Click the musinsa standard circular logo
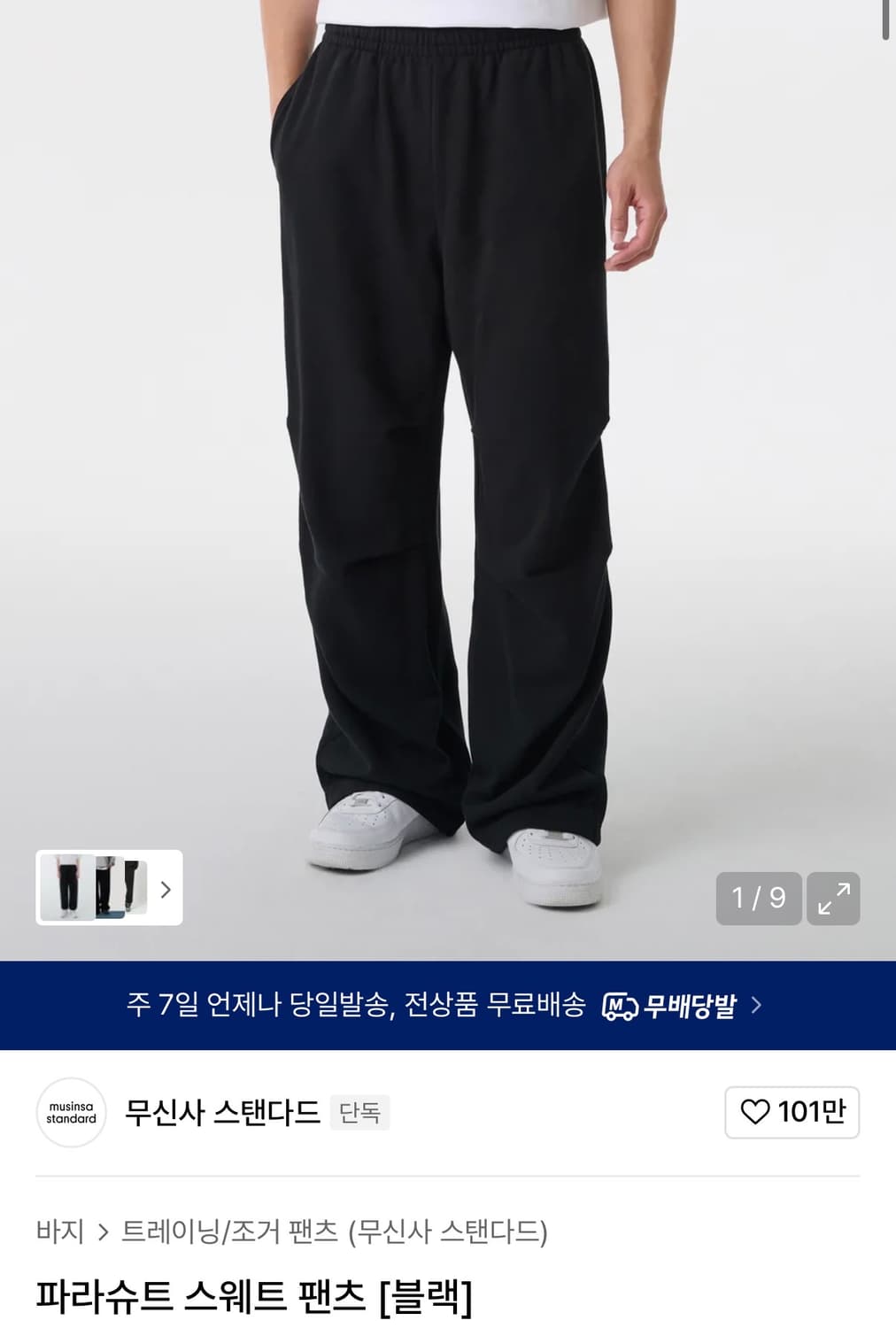 pyautogui.click(x=71, y=1115)
